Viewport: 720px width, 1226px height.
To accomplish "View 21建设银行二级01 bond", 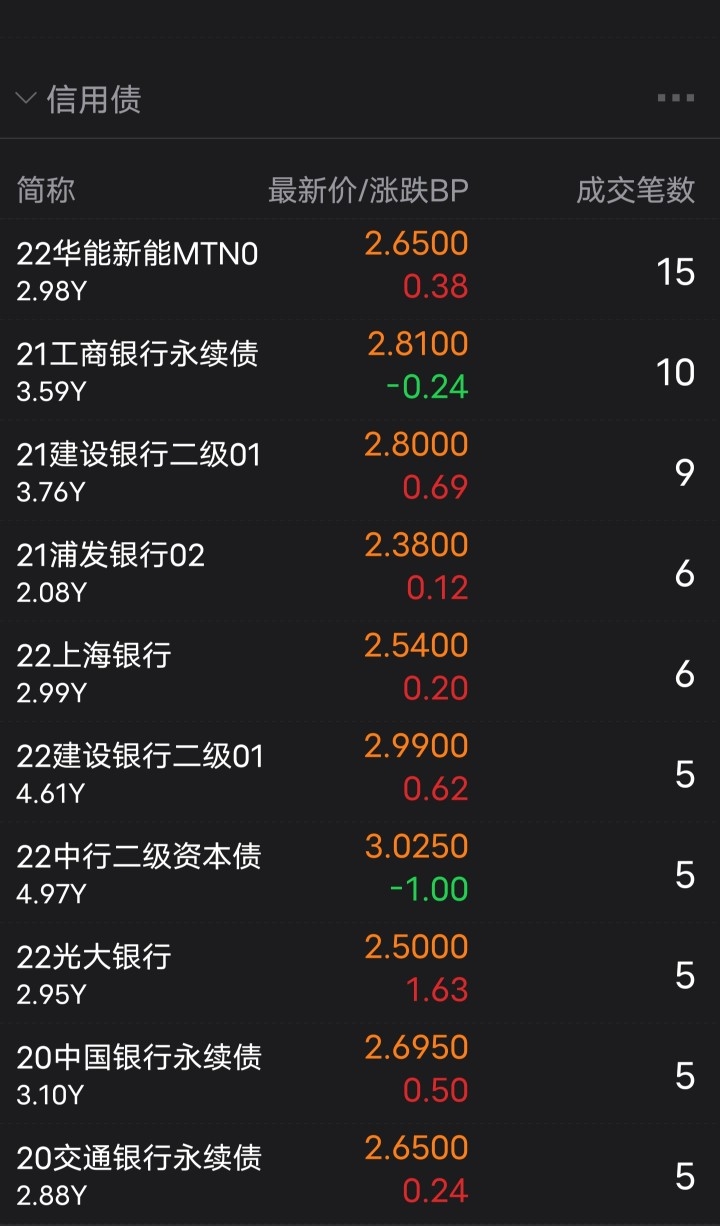I will pos(360,472).
